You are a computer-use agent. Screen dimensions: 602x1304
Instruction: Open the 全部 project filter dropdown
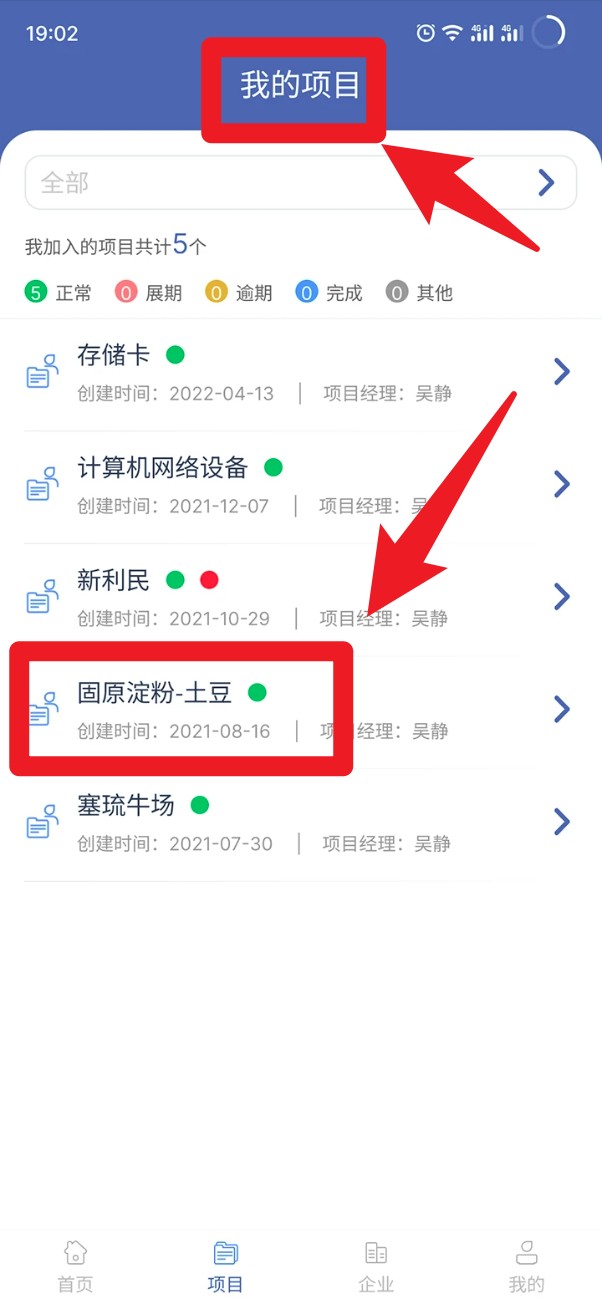coord(300,182)
